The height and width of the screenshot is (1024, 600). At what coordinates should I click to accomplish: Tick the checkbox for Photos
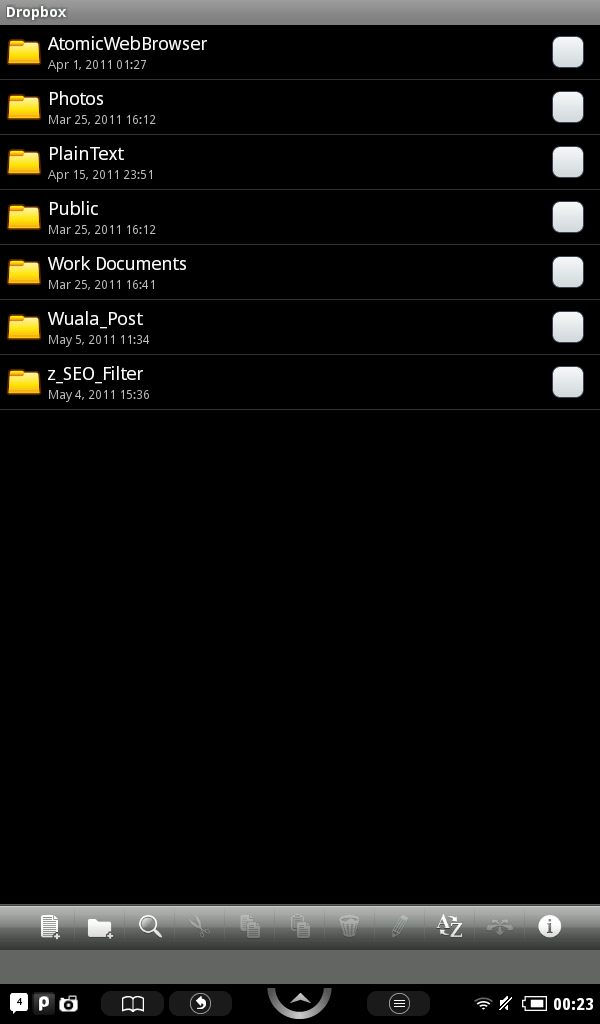pyautogui.click(x=568, y=107)
